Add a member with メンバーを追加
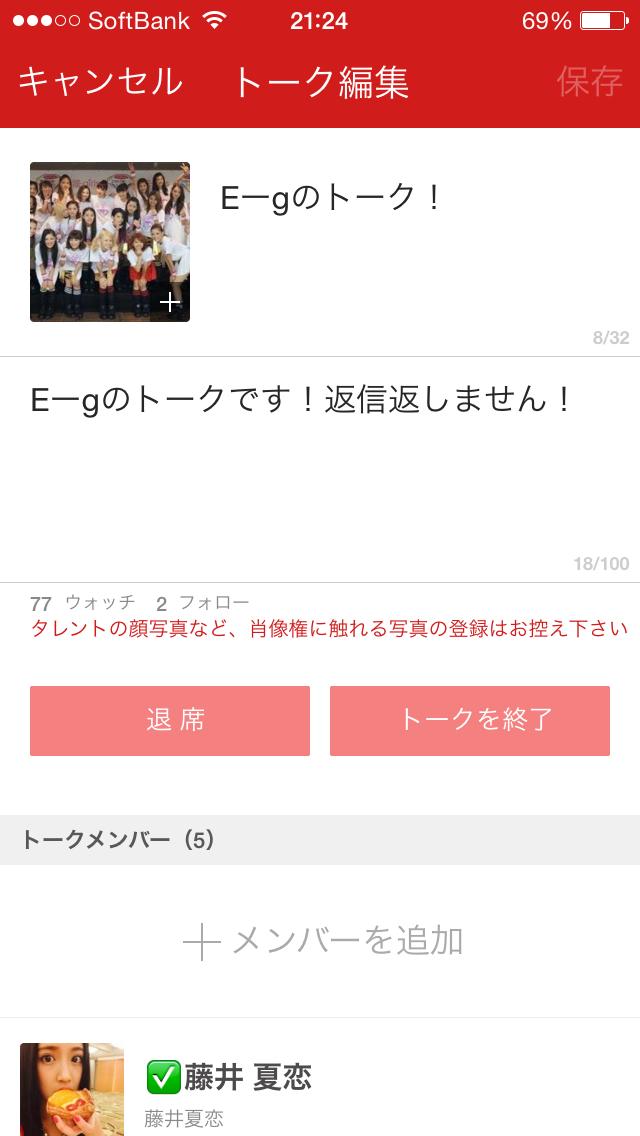640x1136 pixels. click(322, 941)
